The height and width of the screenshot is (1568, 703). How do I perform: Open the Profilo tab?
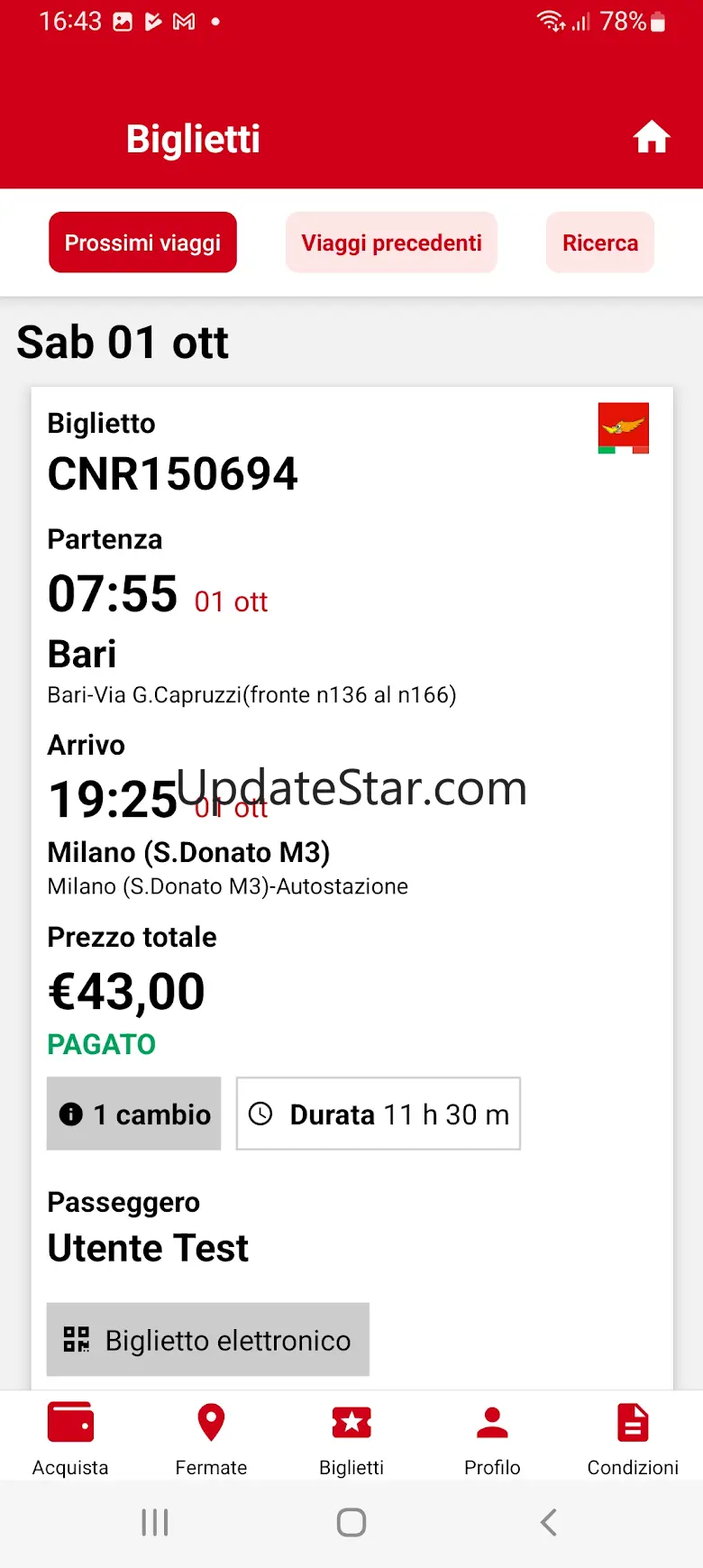[492, 1438]
